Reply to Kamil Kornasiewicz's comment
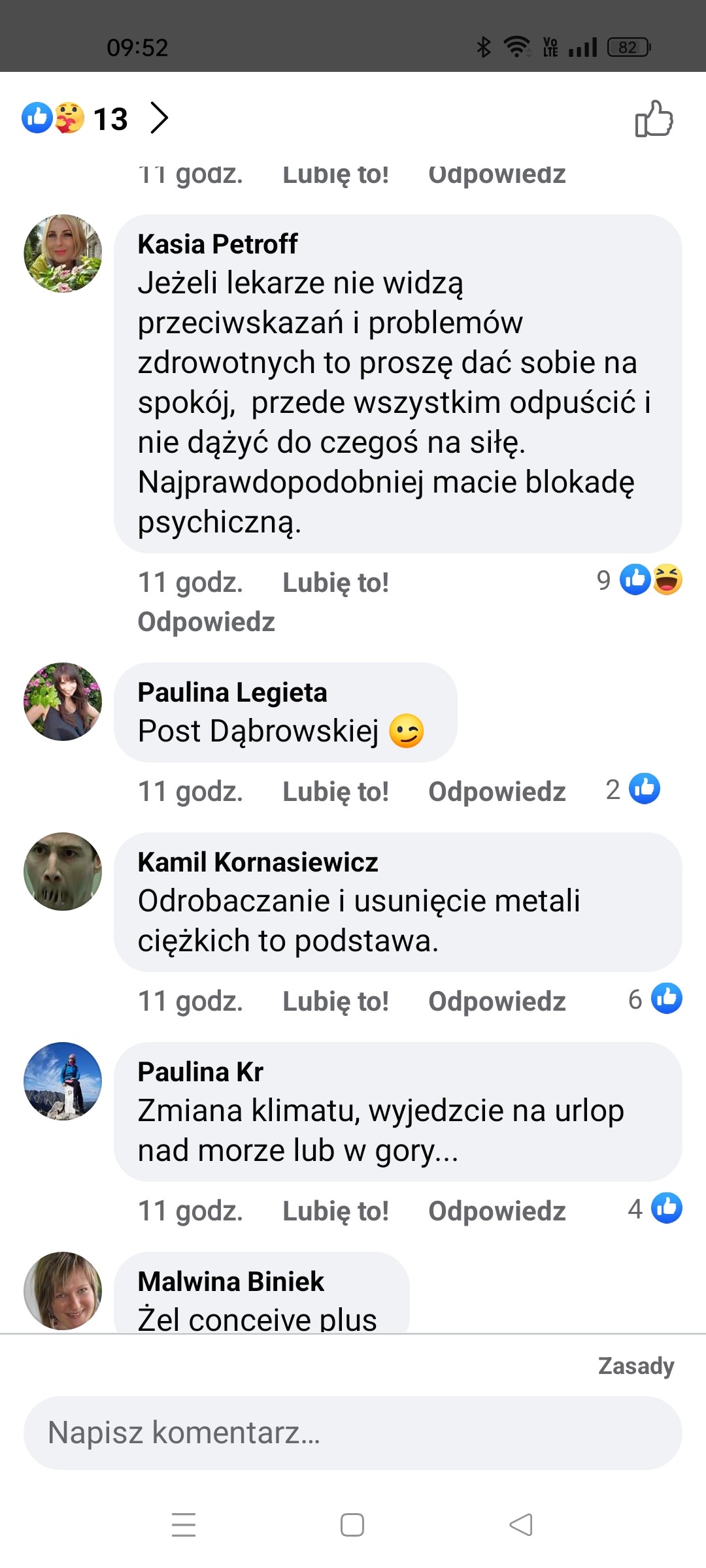The image size is (706, 1568). (496, 1001)
